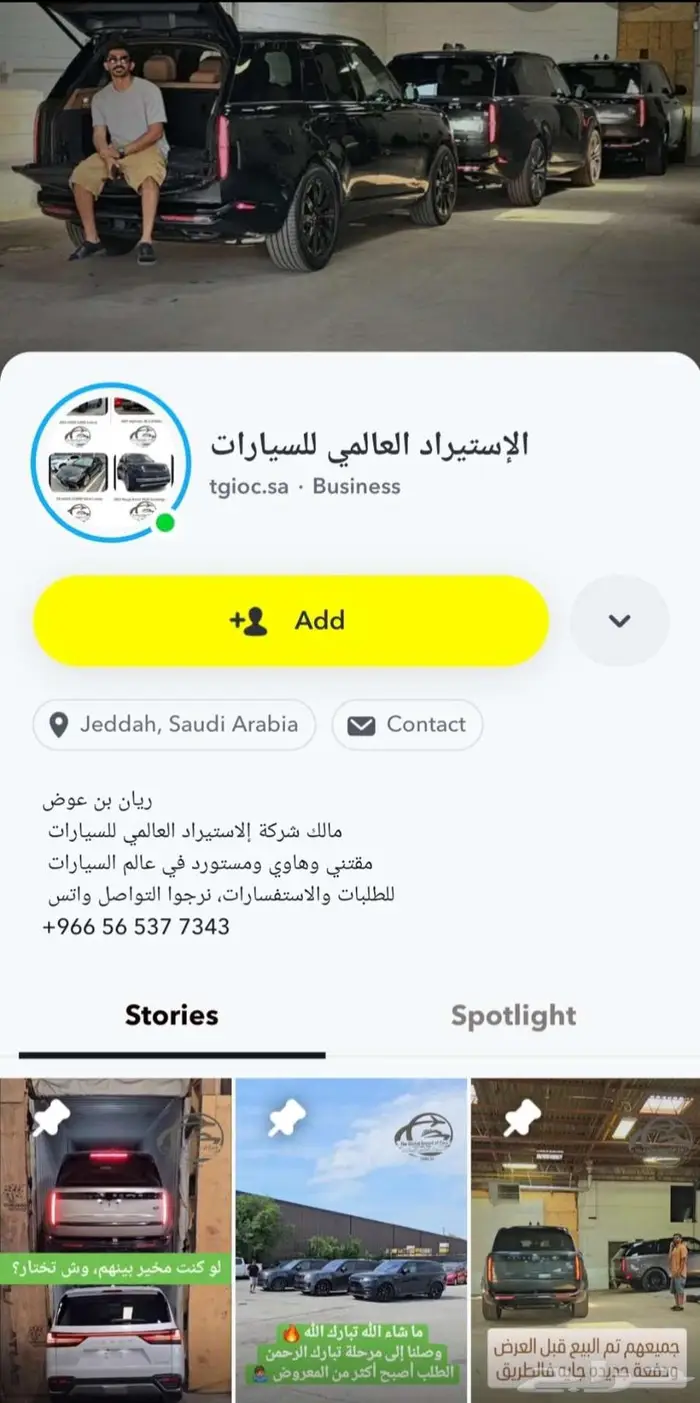View the profile picture story ring
This screenshot has height=1403, width=700.
click(x=110, y=463)
